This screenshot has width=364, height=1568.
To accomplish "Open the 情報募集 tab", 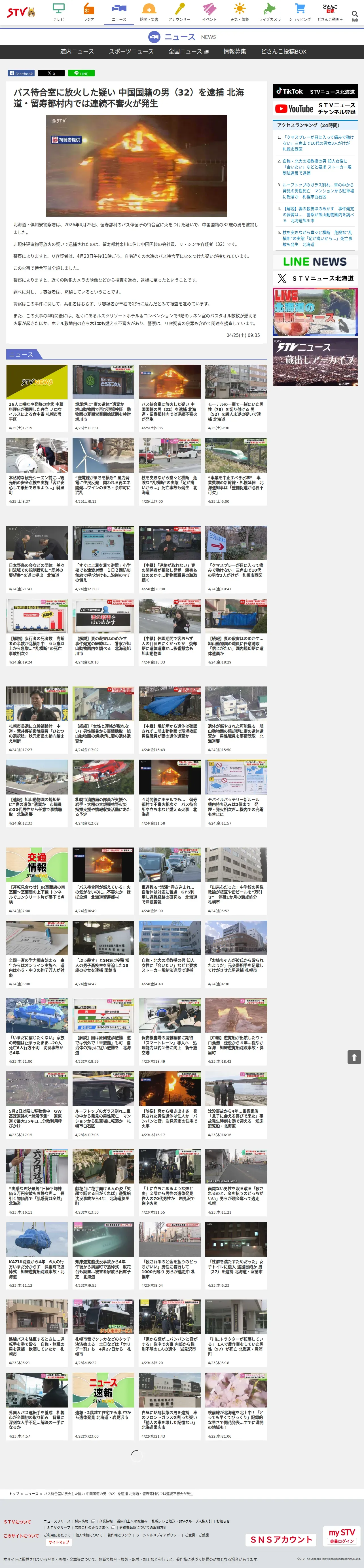I will (x=234, y=51).
